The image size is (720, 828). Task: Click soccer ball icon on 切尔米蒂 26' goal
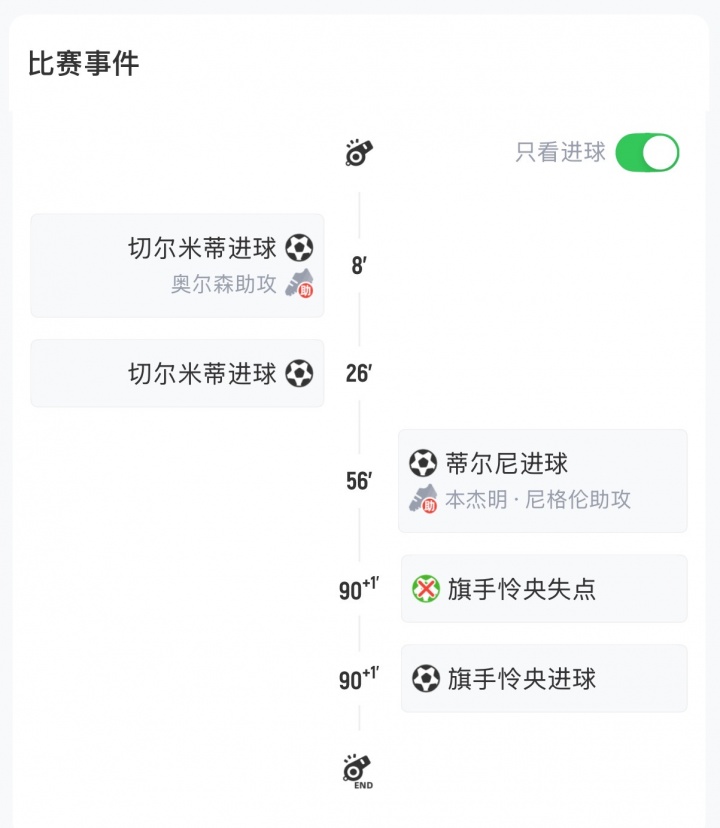[x=298, y=373]
